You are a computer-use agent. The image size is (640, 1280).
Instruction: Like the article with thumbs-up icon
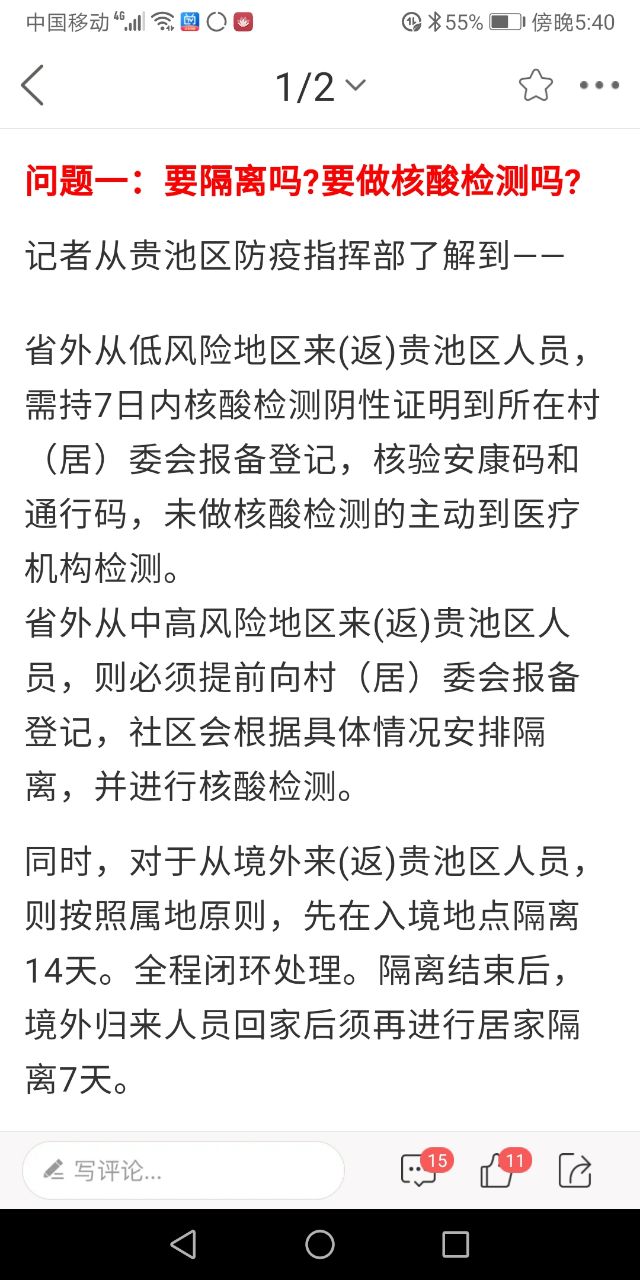497,1170
